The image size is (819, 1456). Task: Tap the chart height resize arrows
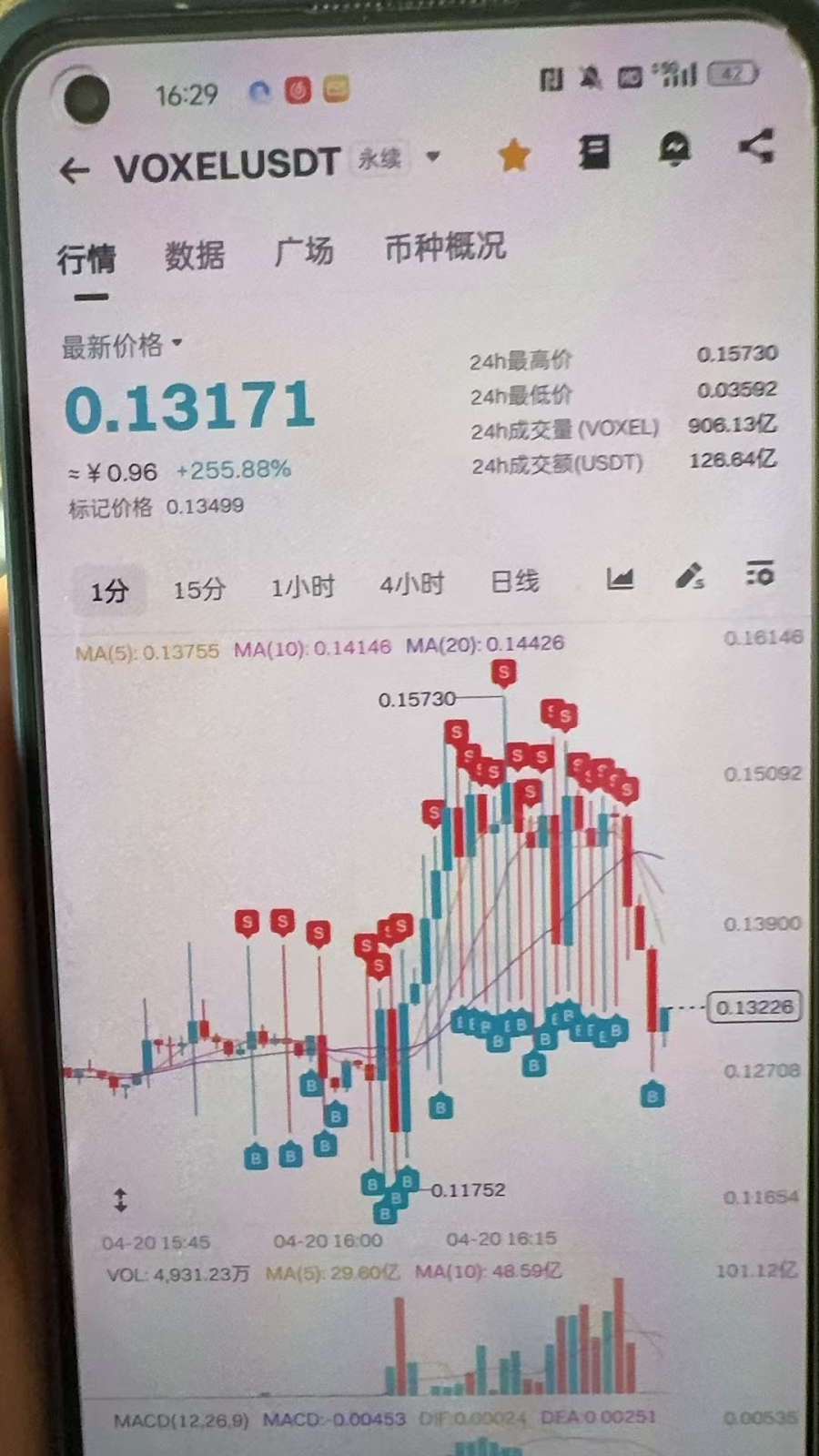(120, 1200)
